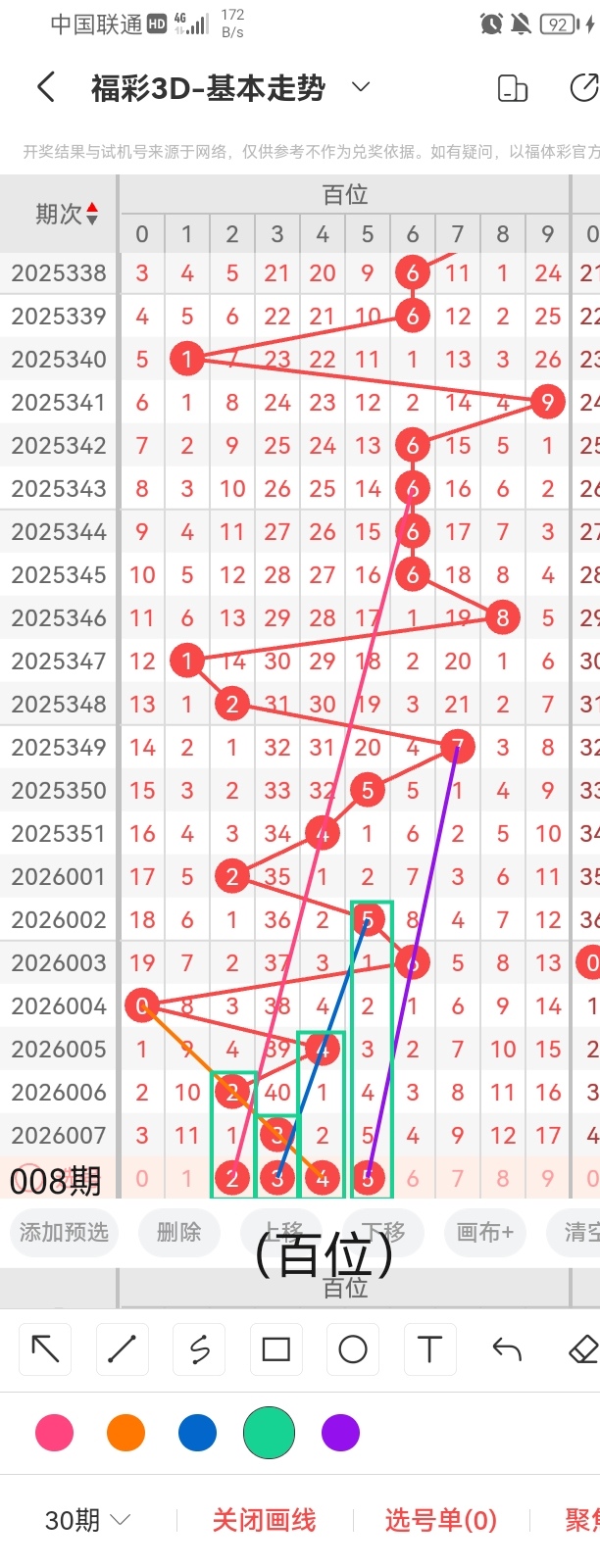
Task: Choose the pink drawing color
Action: click(54, 1433)
